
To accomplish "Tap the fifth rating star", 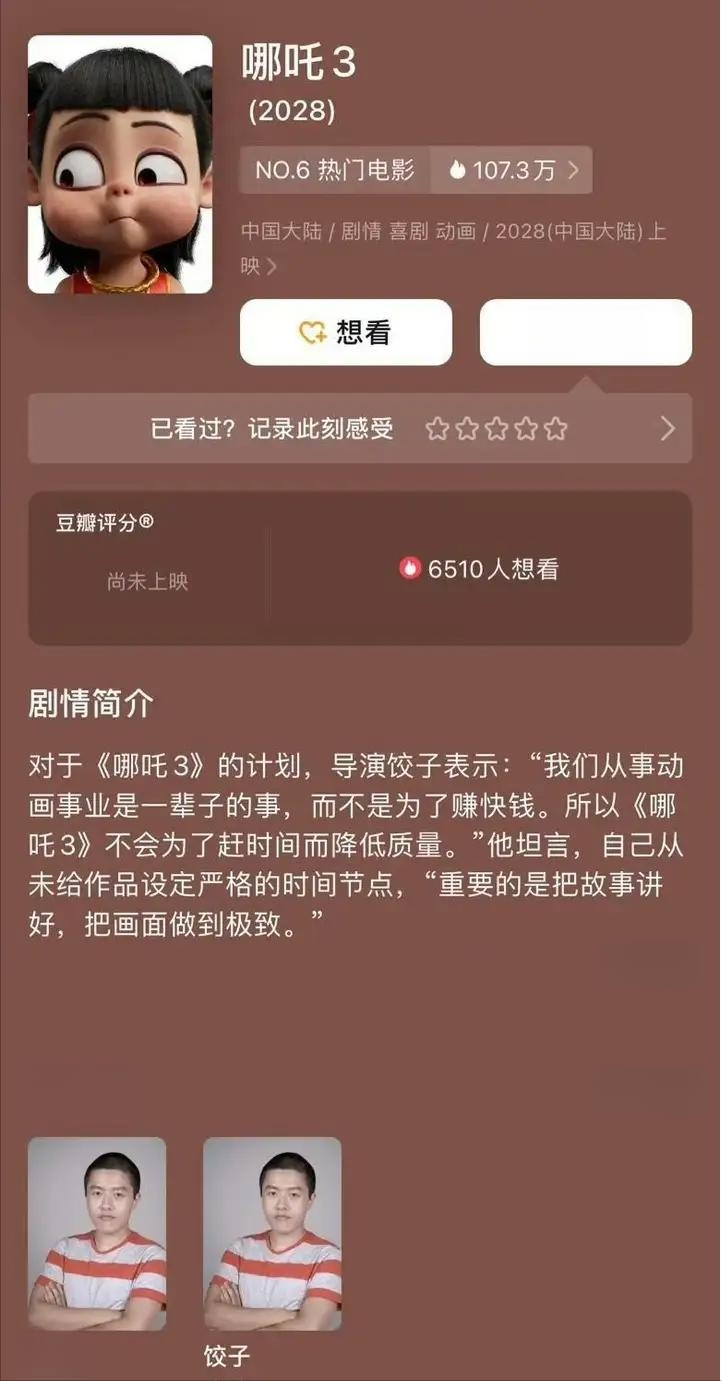I will pos(557,430).
